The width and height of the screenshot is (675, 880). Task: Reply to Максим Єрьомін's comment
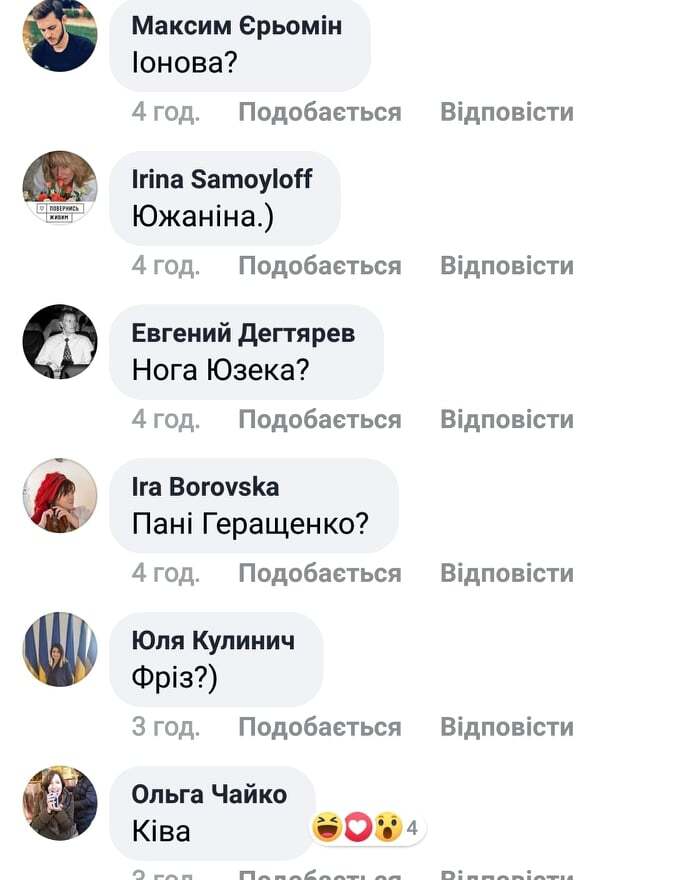pyautogui.click(x=506, y=112)
